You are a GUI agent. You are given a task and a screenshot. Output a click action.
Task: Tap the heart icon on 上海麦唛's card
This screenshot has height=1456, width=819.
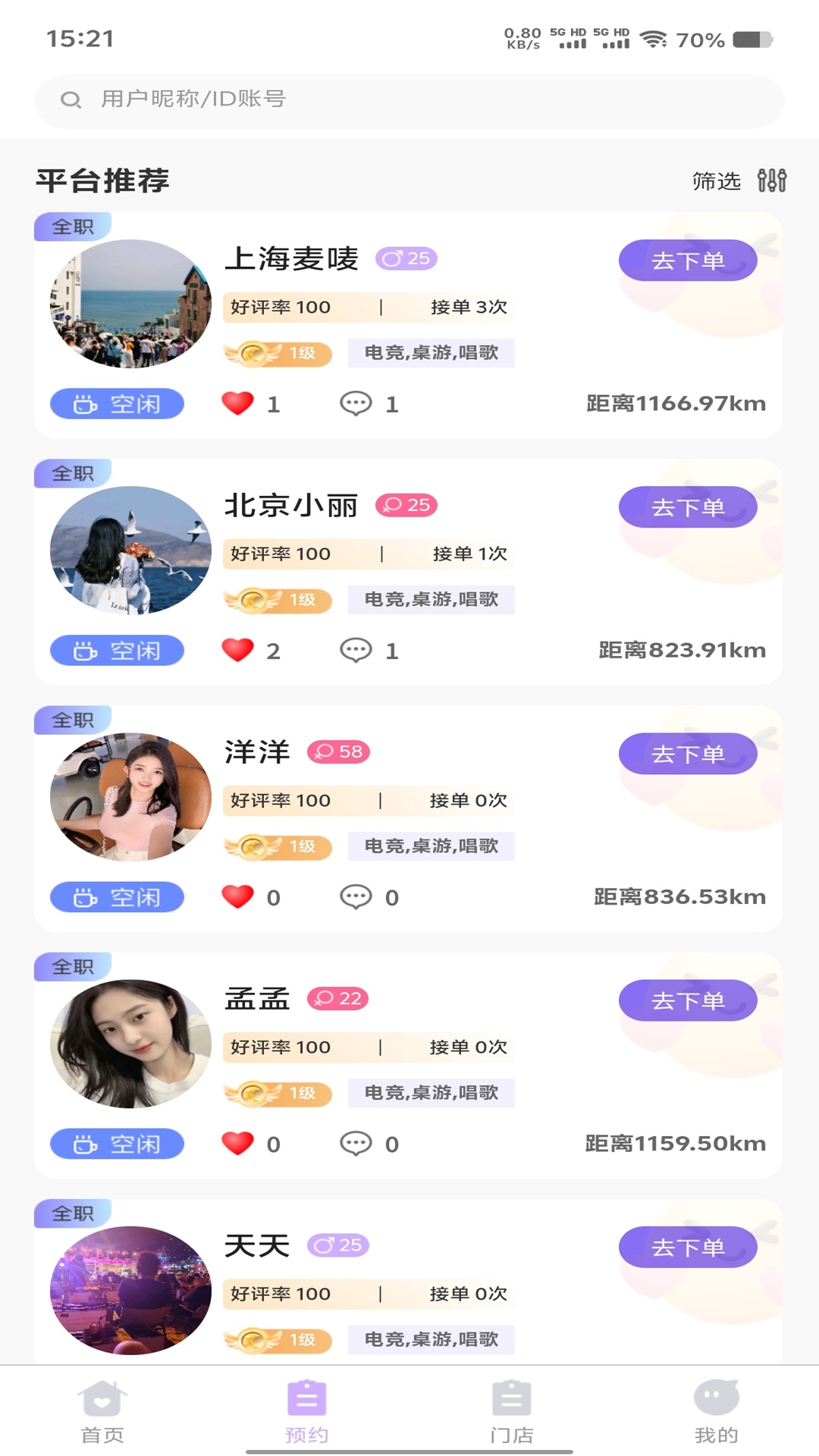click(238, 403)
